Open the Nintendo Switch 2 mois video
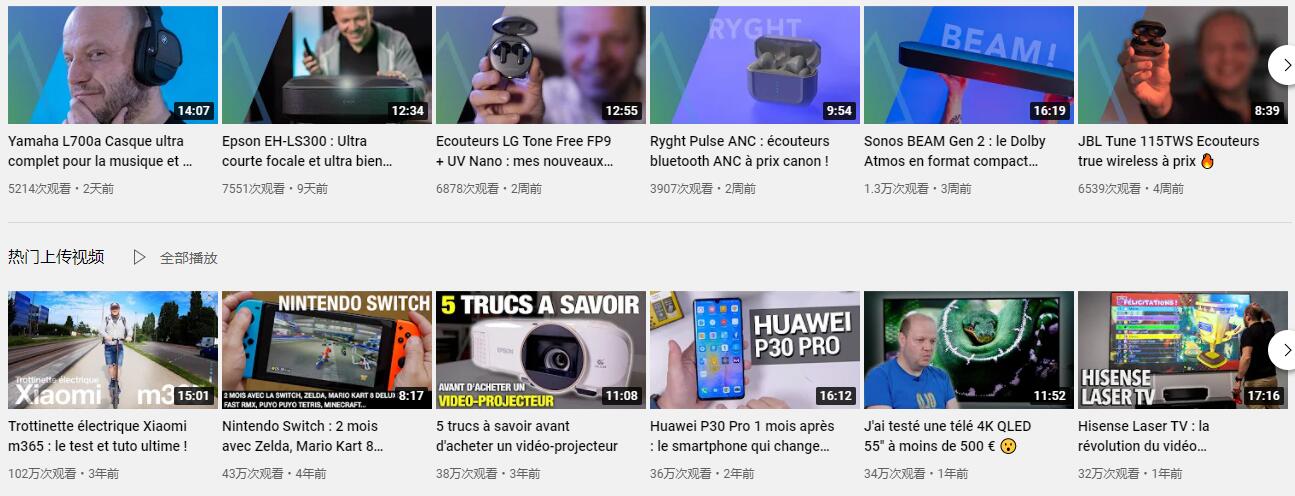 [326, 350]
